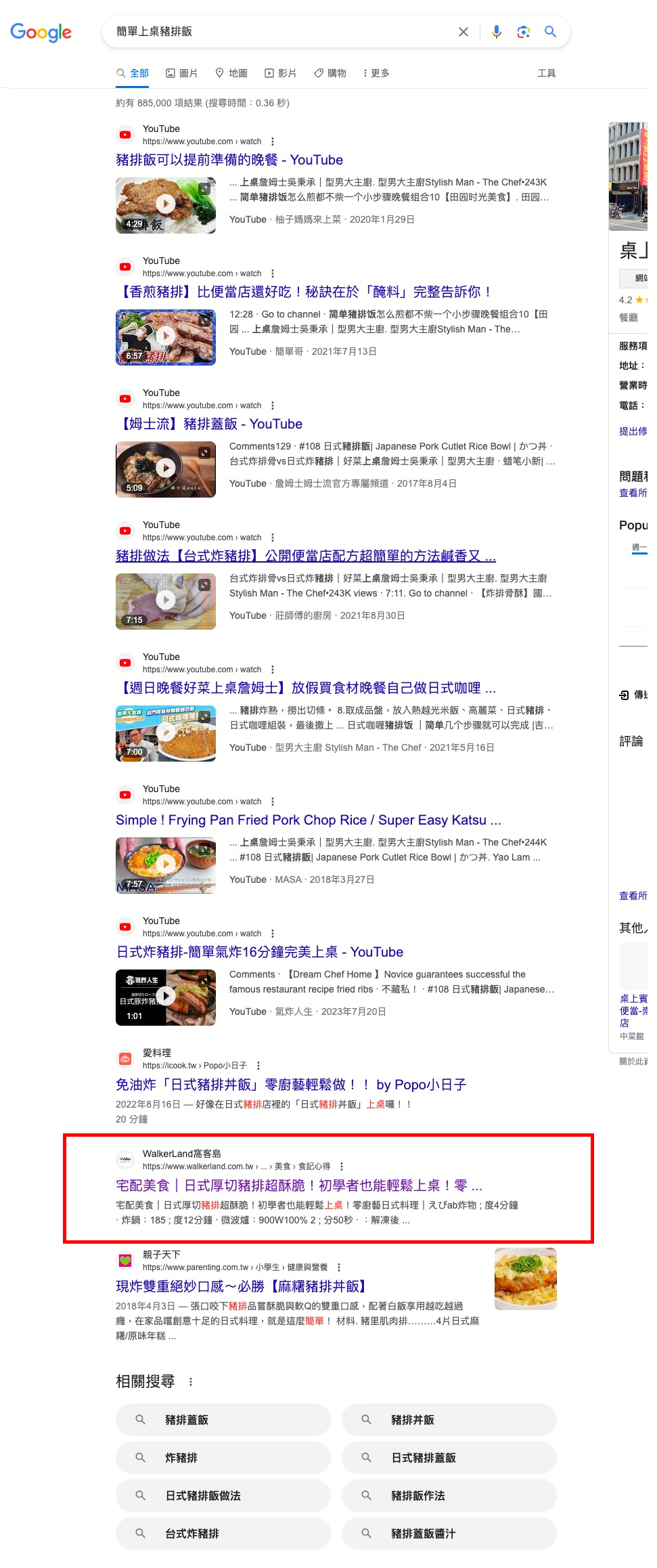Image resolution: width=657 pixels, height=1568 pixels.
Task: Open 【姆士流】豬排蓋飯 YouTube result
Action: click(210, 424)
